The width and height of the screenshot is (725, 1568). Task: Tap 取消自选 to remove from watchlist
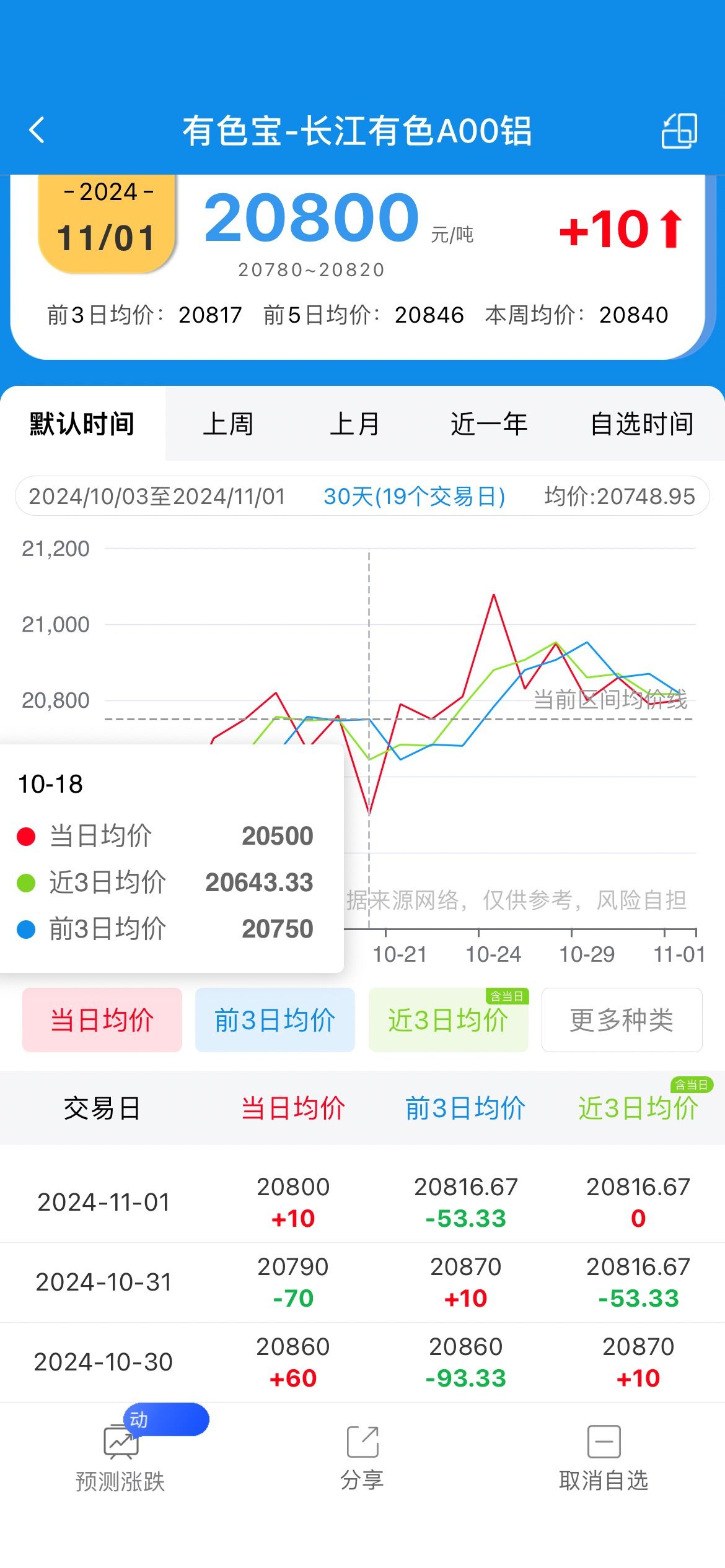click(x=604, y=1458)
